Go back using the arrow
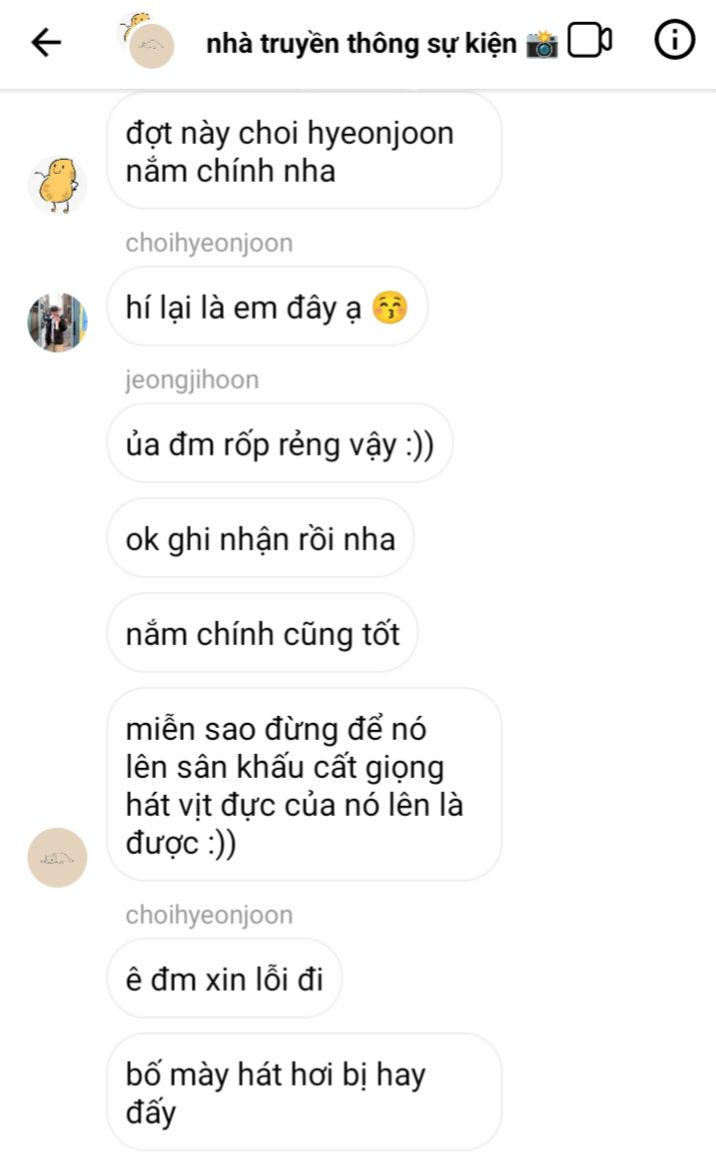 [46, 42]
